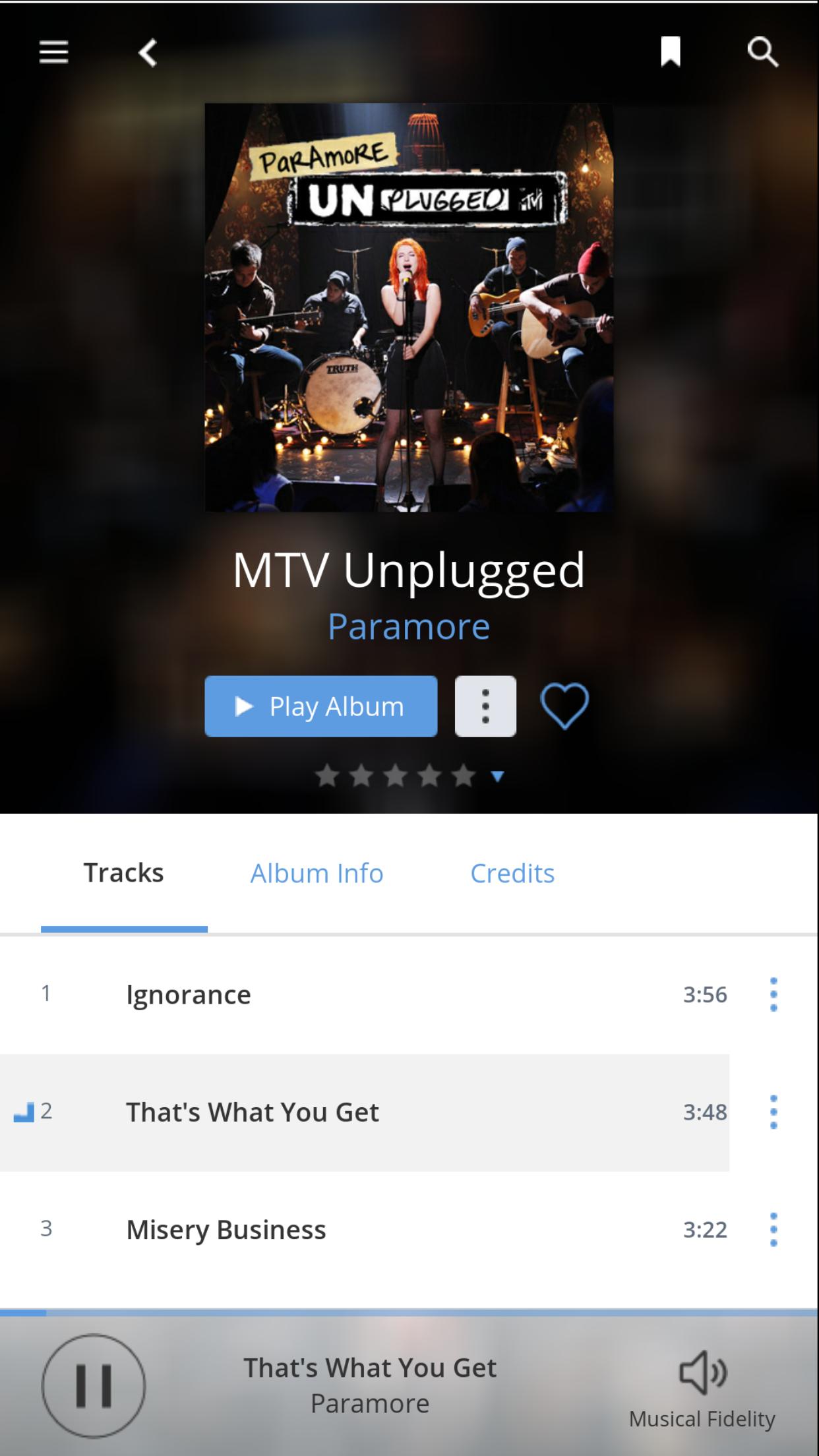This screenshot has width=819, height=1456.
Task: Open album options next to Play Album
Action: [x=485, y=706]
